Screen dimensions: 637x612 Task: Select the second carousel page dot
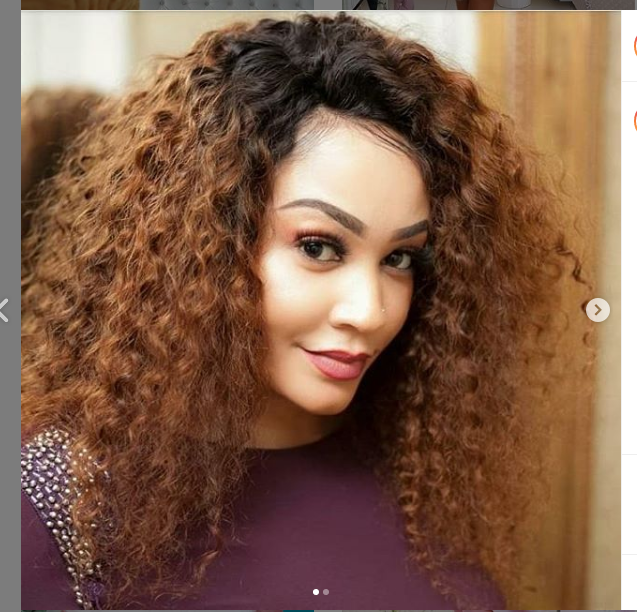[x=326, y=592]
